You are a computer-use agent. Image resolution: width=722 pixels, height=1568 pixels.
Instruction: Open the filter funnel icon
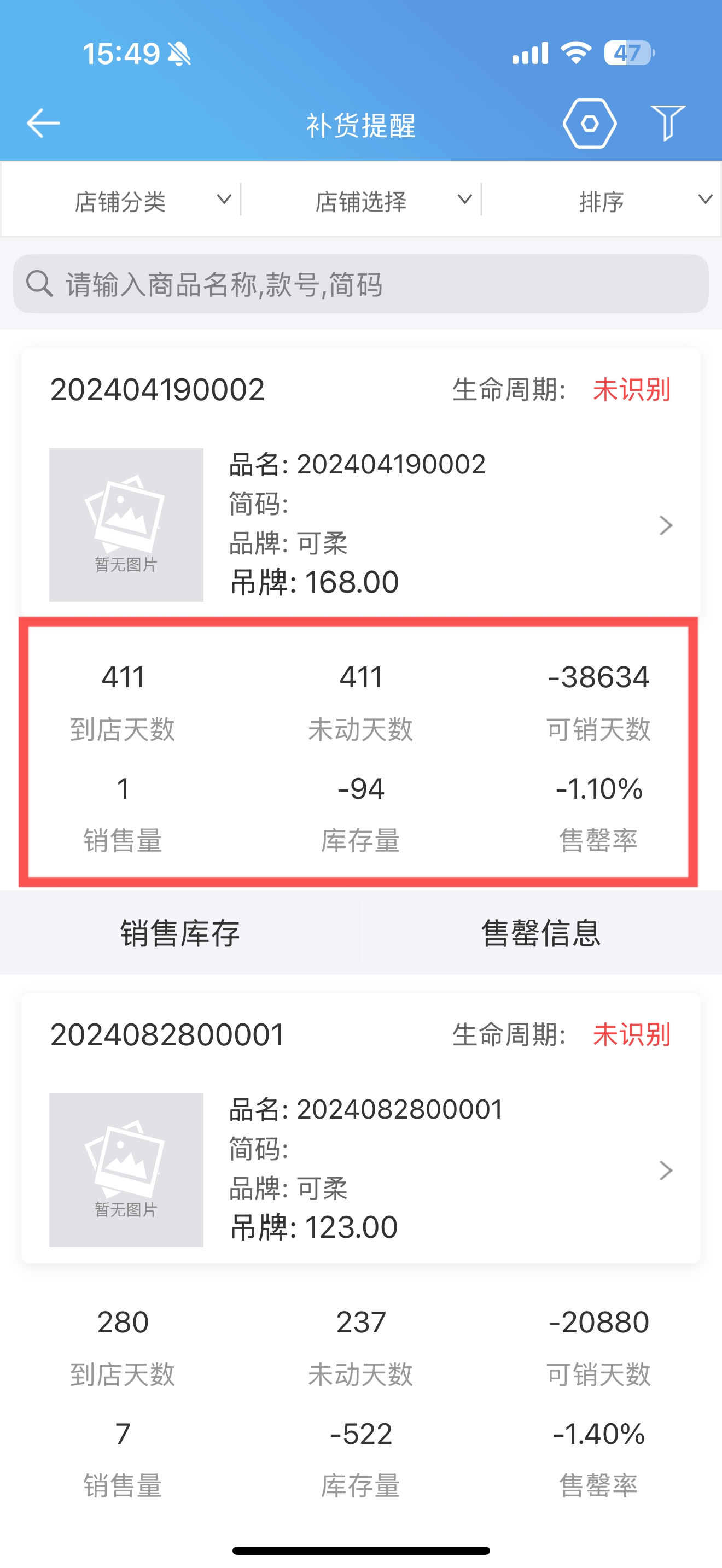[x=668, y=123]
